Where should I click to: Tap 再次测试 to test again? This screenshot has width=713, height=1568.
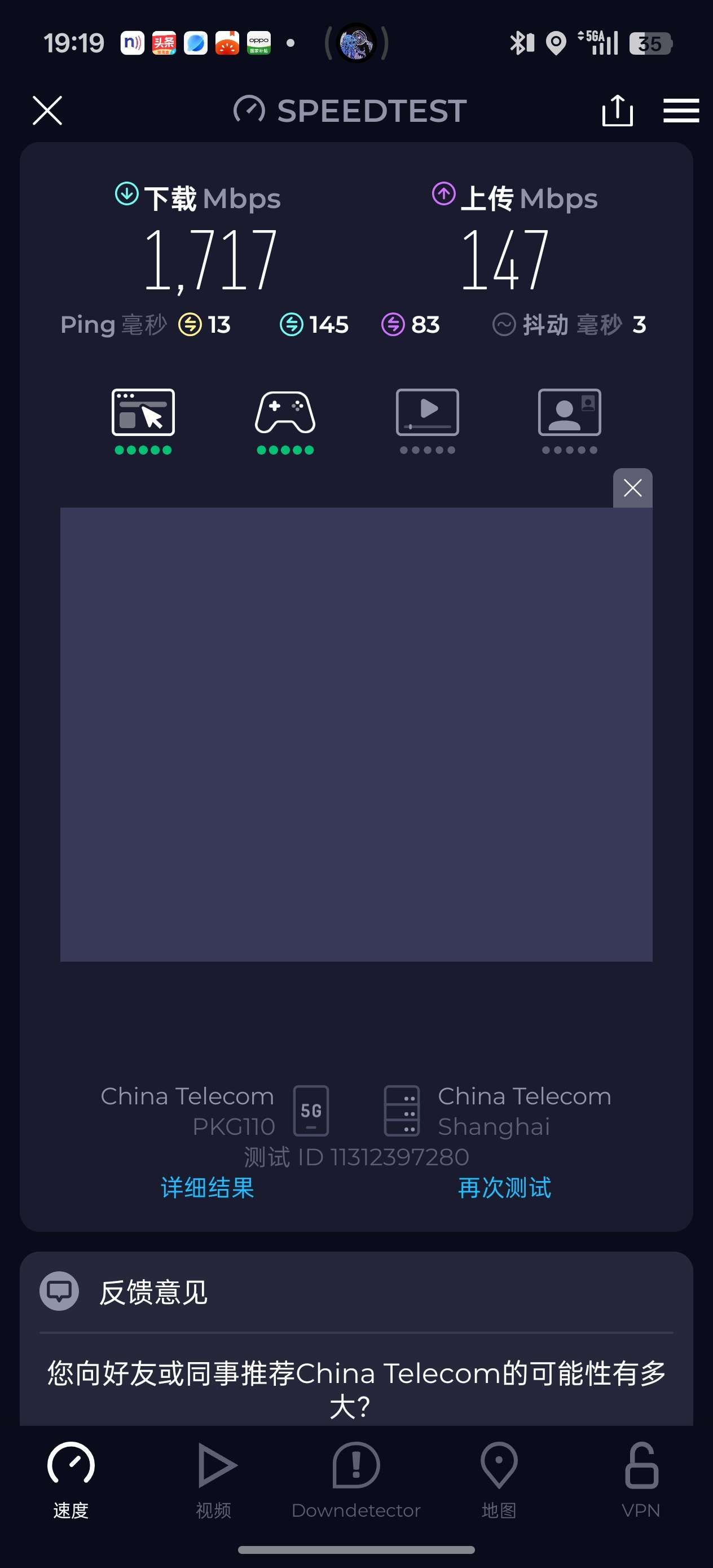(504, 1188)
